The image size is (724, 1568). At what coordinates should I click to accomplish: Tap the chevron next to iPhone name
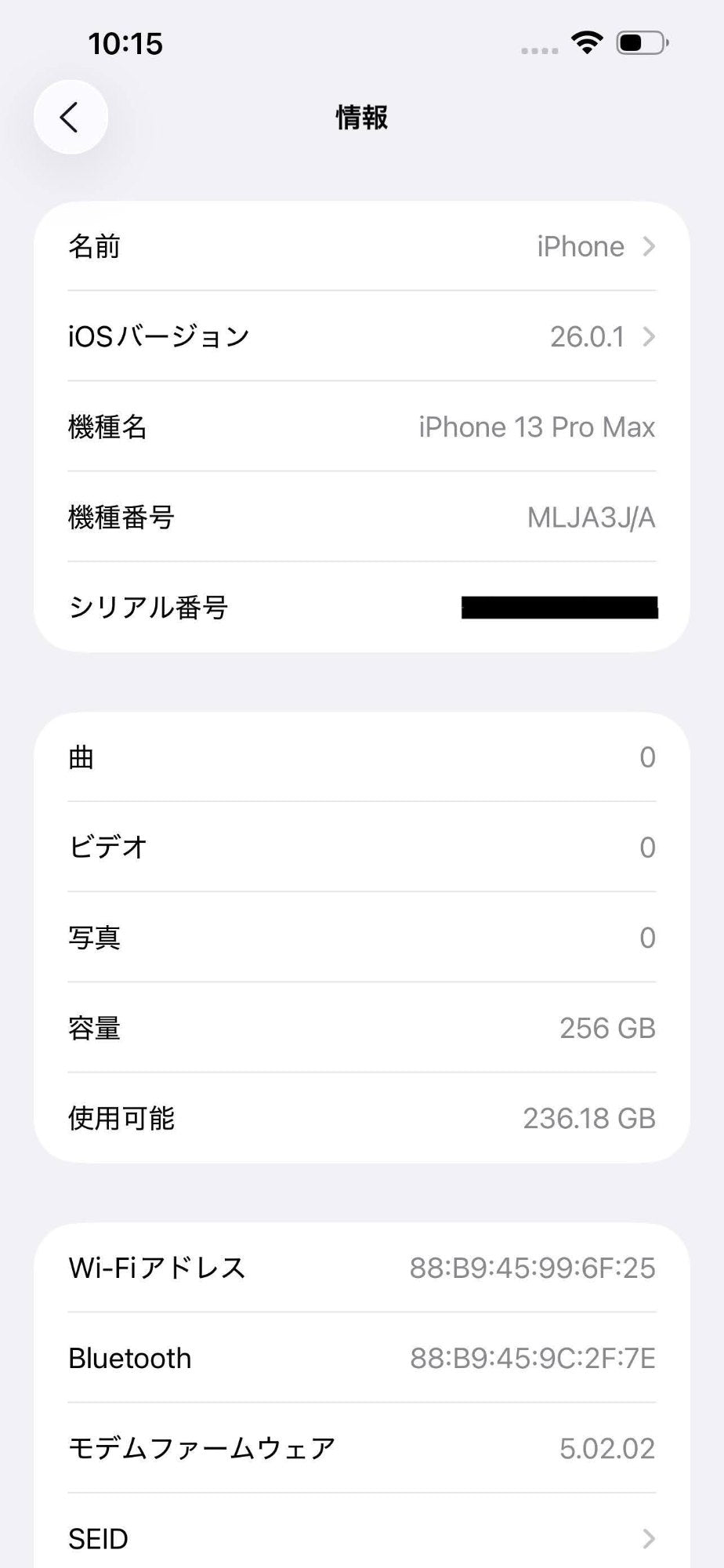pyautogui.click(x=649, y=248)
